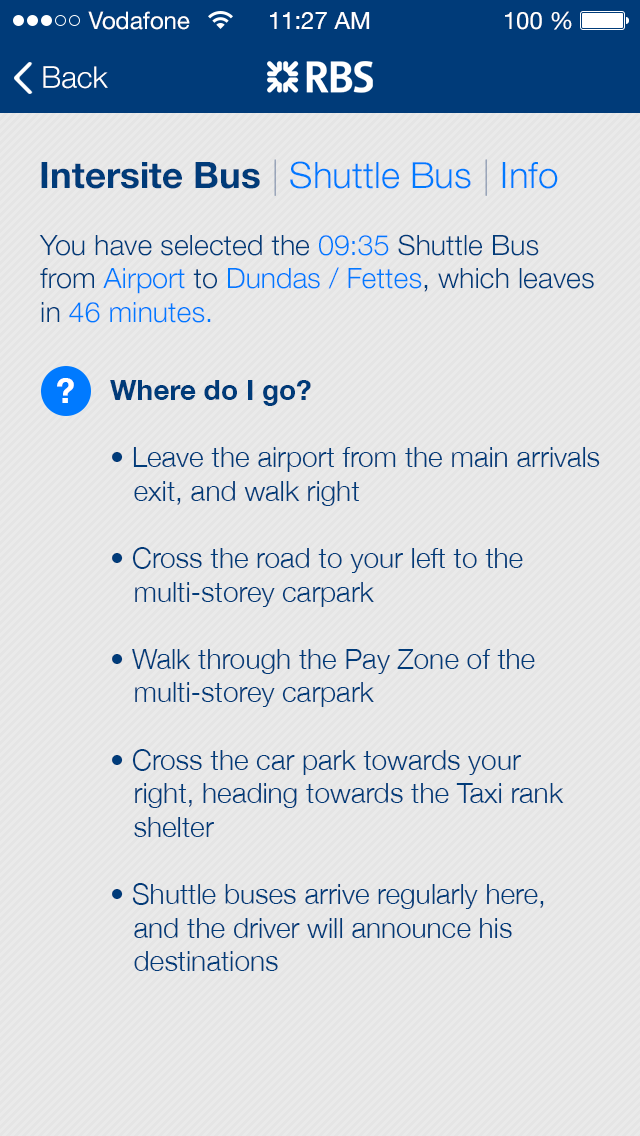Image resolution: width=640 pixels, height=1136 pixels.
Task: Change the Airport departure location
Action: pos(144,279)
